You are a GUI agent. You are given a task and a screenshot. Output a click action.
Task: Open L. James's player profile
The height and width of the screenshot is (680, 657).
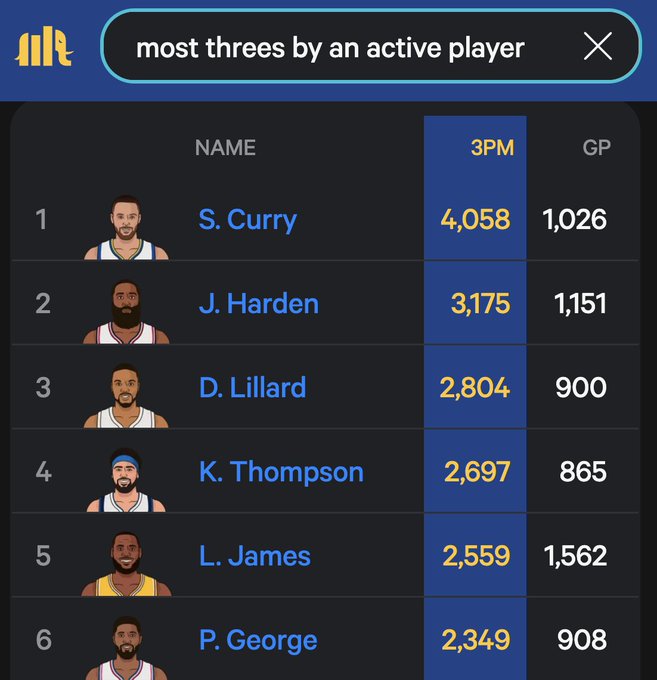(254, 556)
